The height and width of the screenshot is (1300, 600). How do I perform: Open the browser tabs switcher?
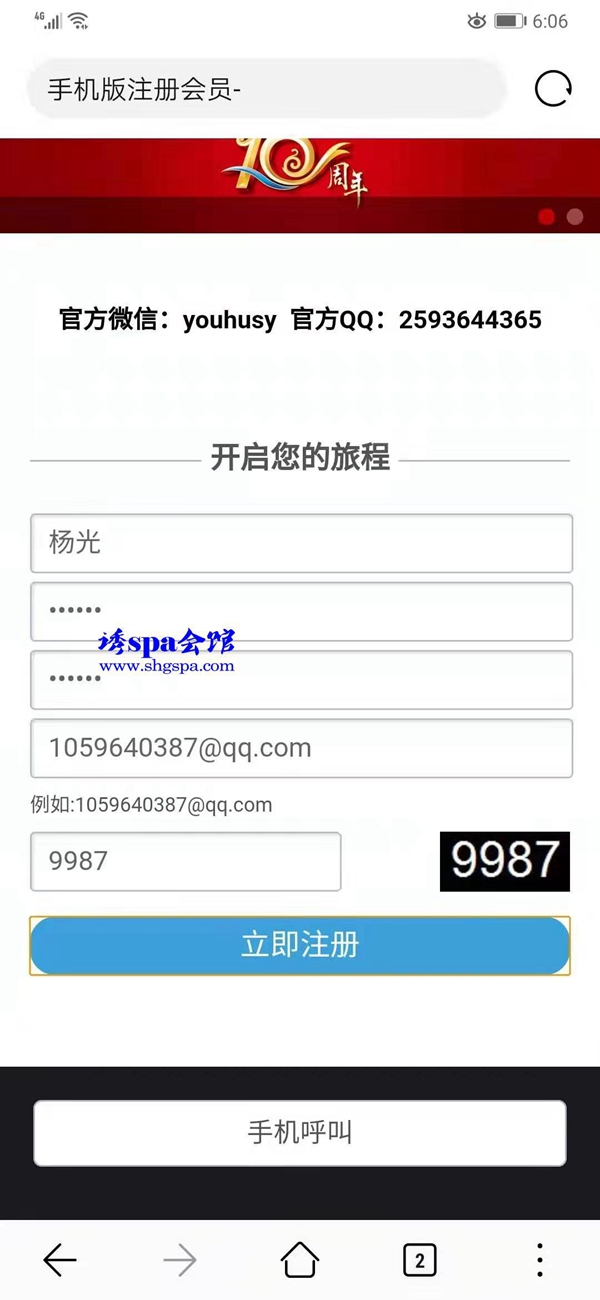pyautogui.click(x=419, y=1261)
